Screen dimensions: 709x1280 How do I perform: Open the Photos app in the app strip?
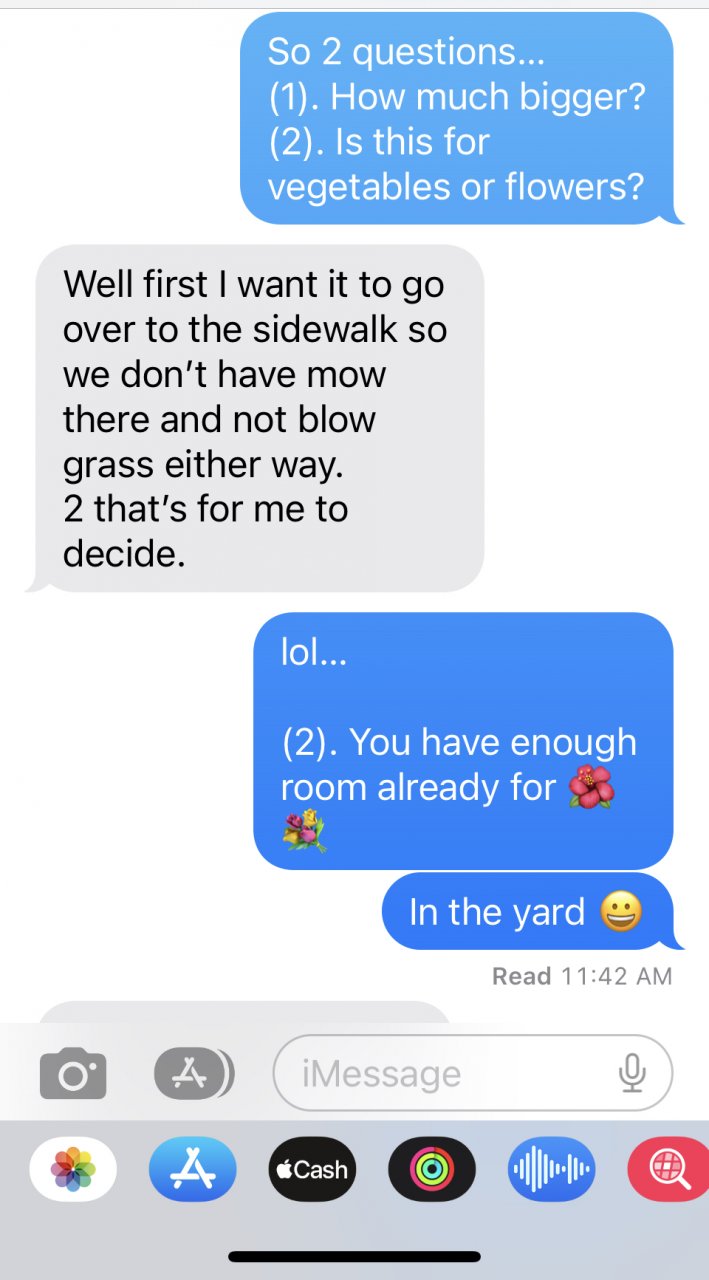[x=73, y=1169]
